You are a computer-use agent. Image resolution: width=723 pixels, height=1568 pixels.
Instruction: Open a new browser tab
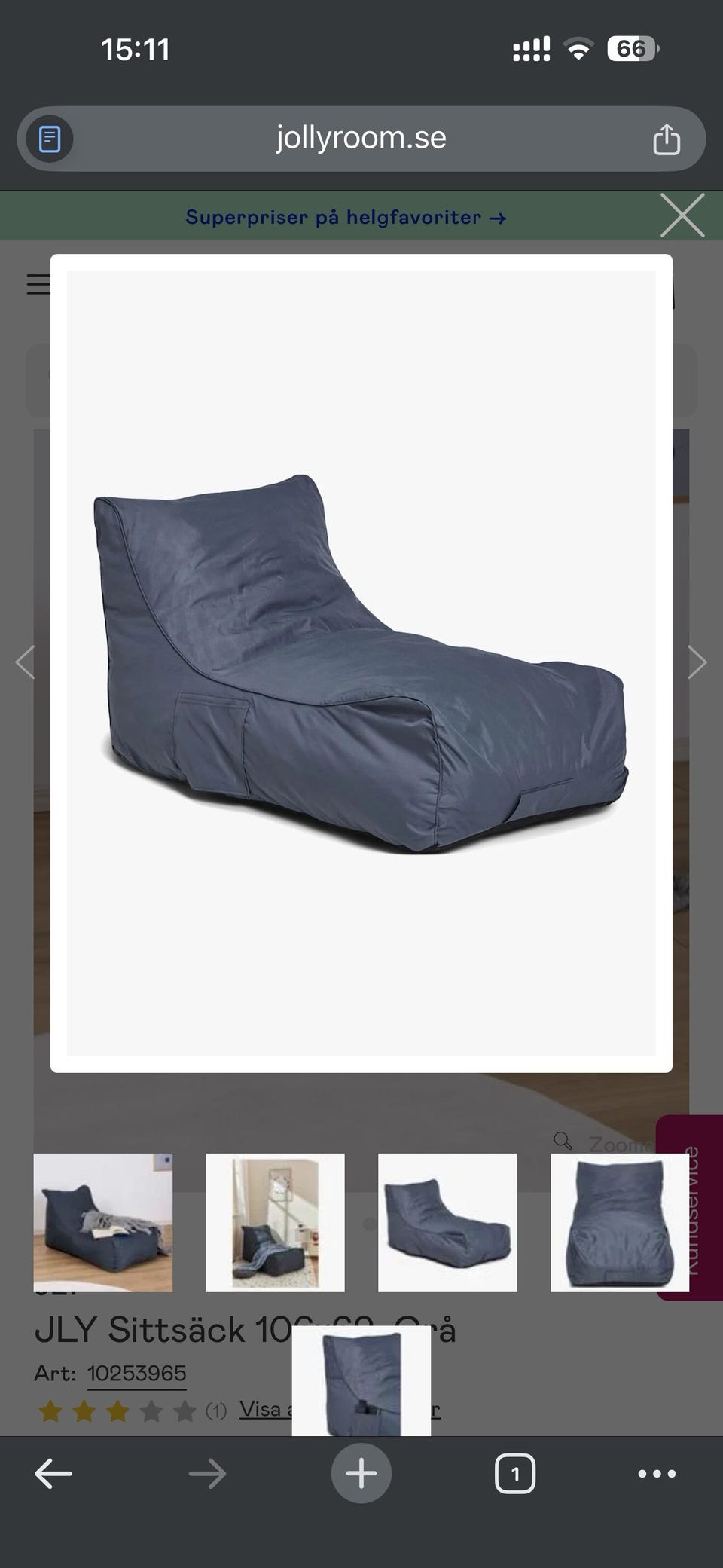361,1474
